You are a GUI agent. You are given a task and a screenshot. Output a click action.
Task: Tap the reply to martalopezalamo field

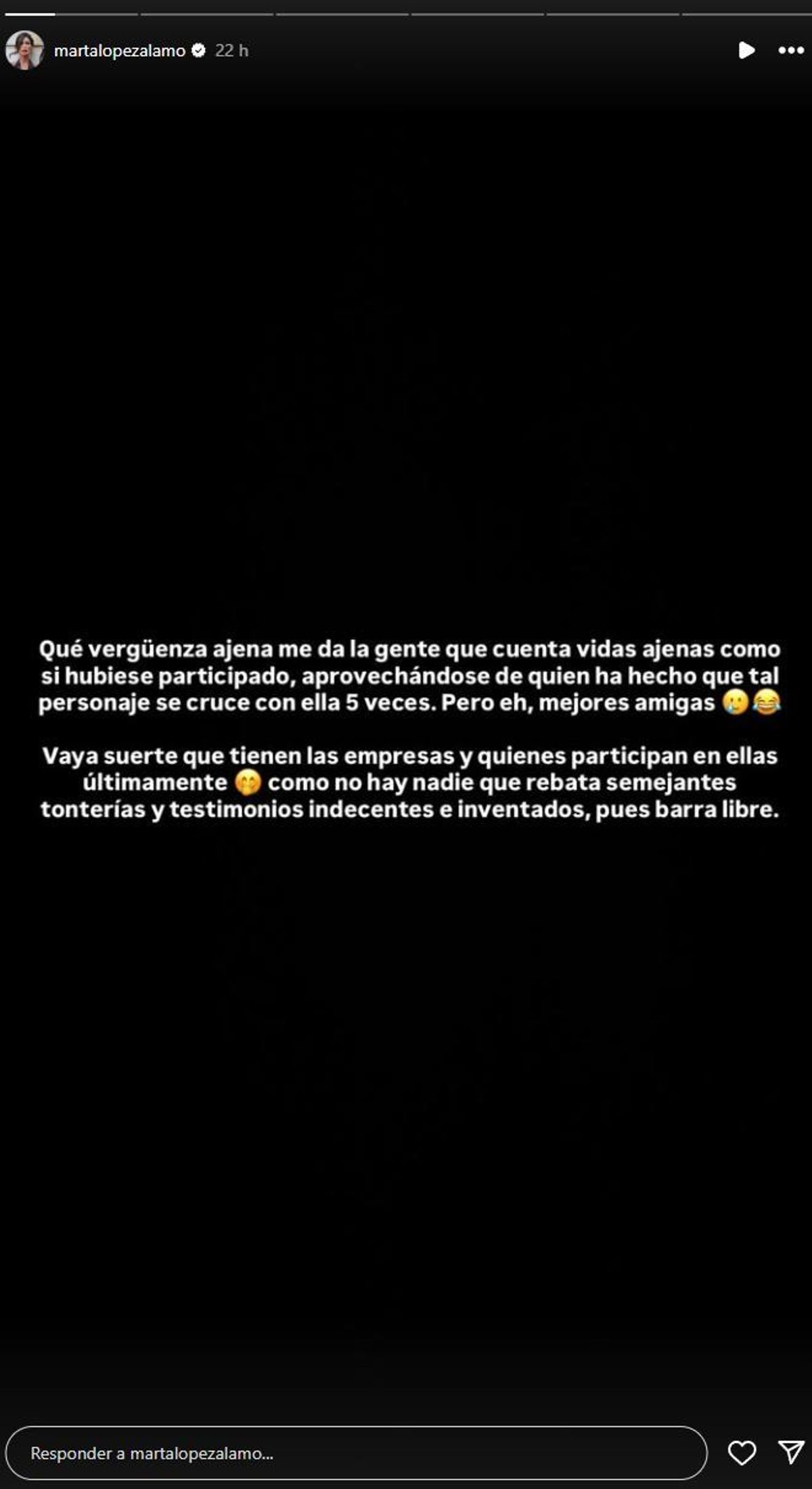point(355,1452)
